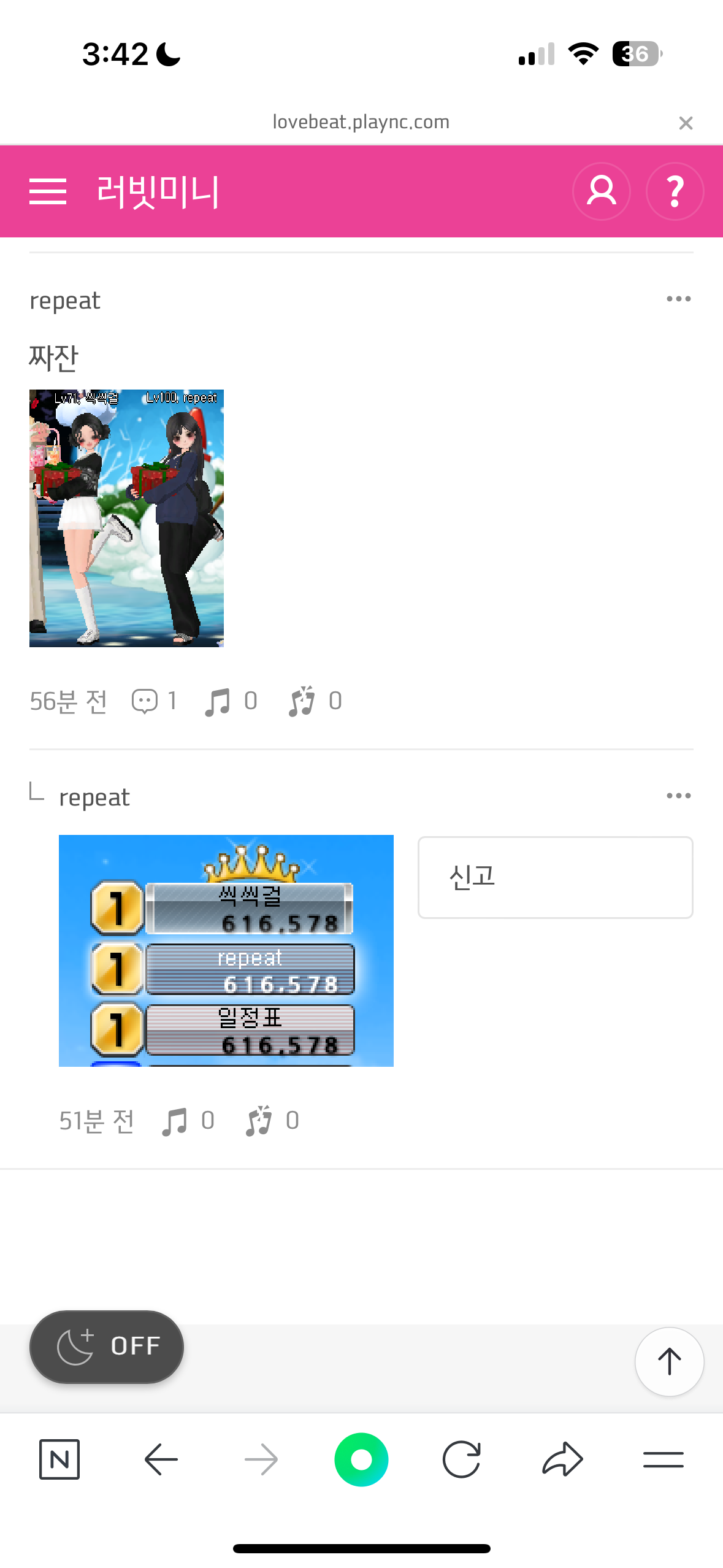The image size is (723, 1568).
Task: Click the music note icon below the post
Action: pos(218,701)
